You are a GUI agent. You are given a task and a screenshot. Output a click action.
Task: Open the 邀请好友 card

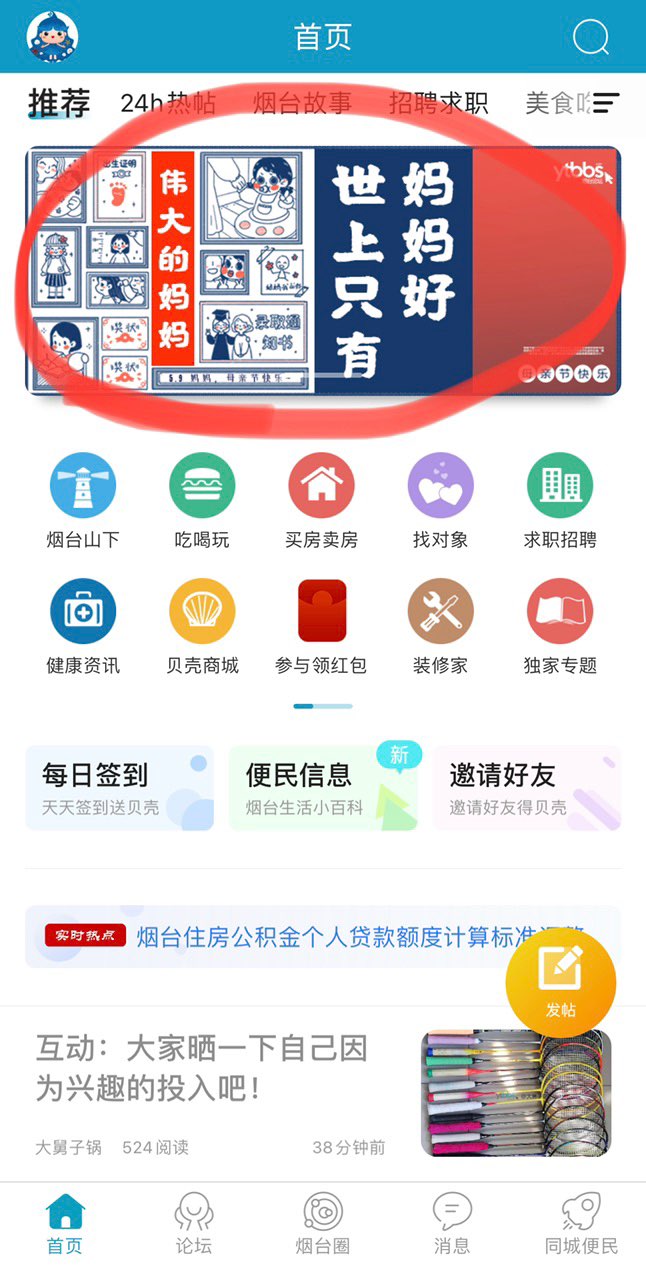pos(527,788)
